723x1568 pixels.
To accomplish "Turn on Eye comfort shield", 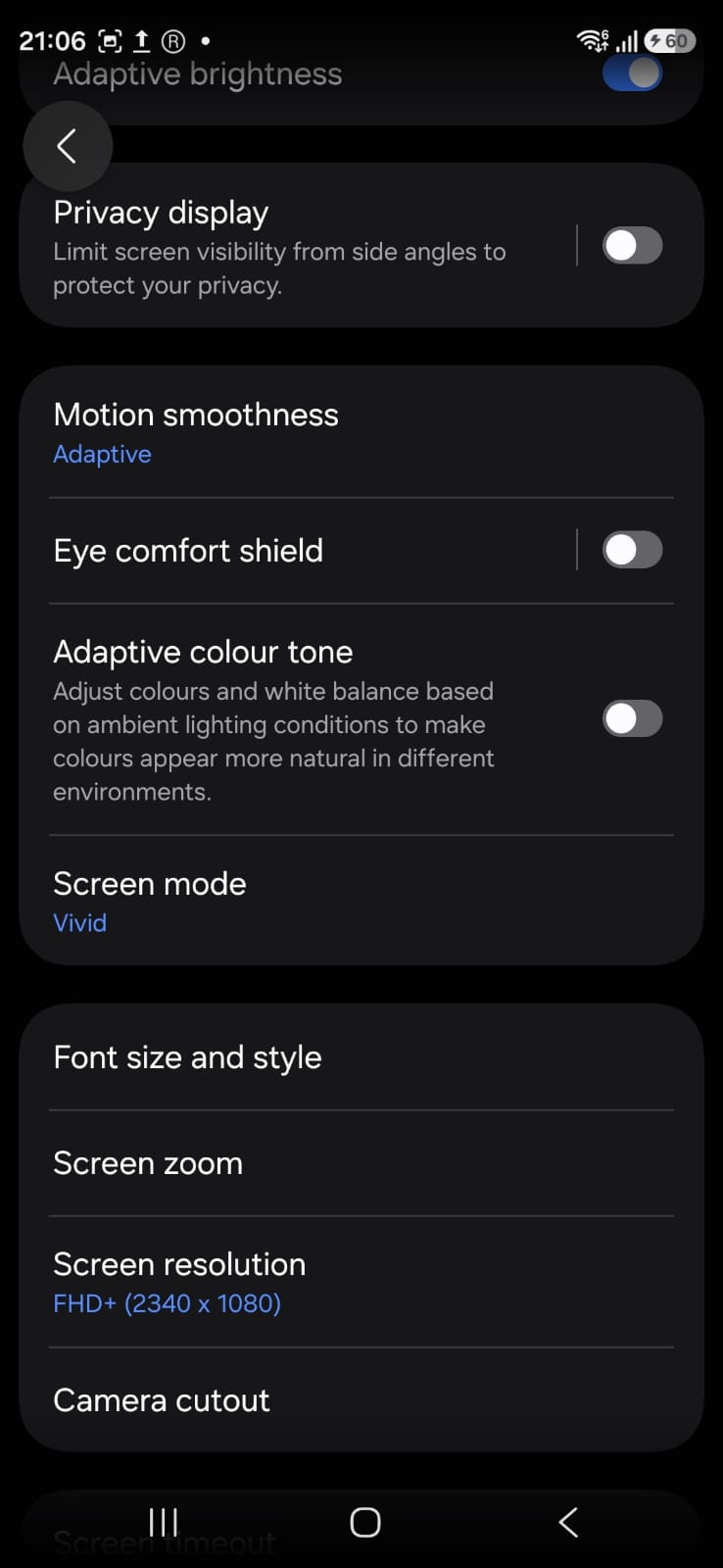I will click(632, 550).
